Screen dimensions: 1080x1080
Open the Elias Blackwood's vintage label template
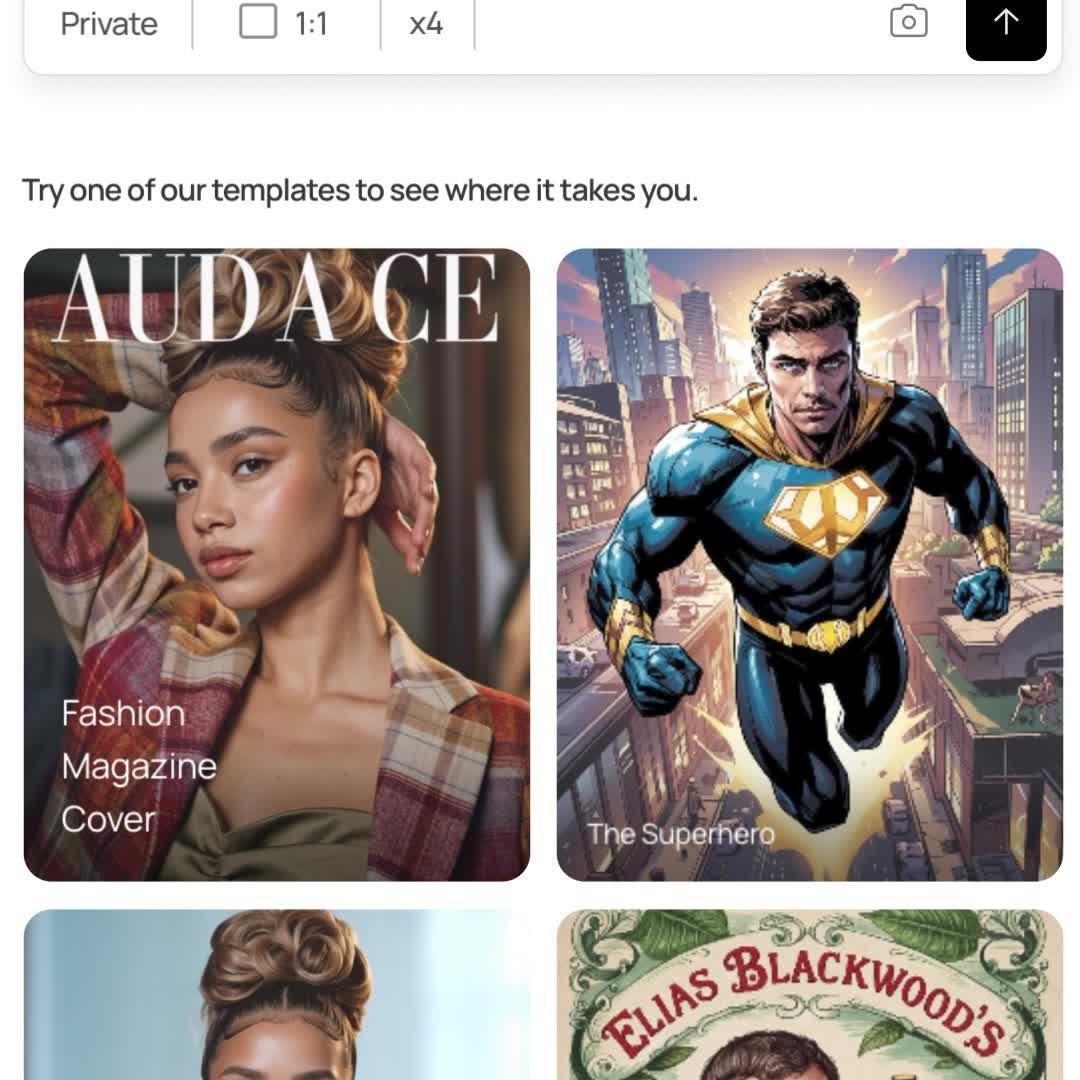click(x=809, y=995)
